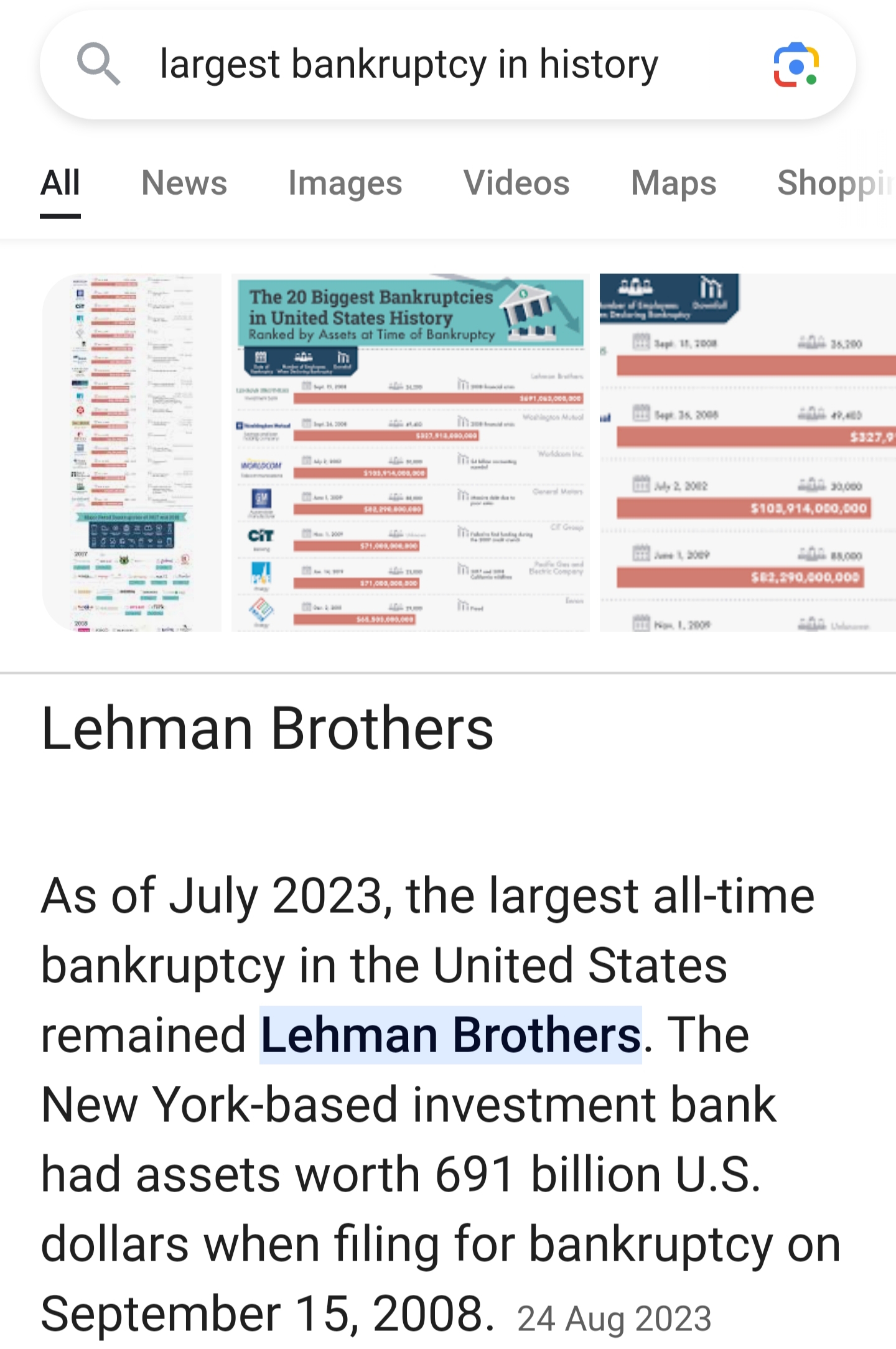
Task: Open the tall bankruptcy infographic image
Action: tap(132, 453)
